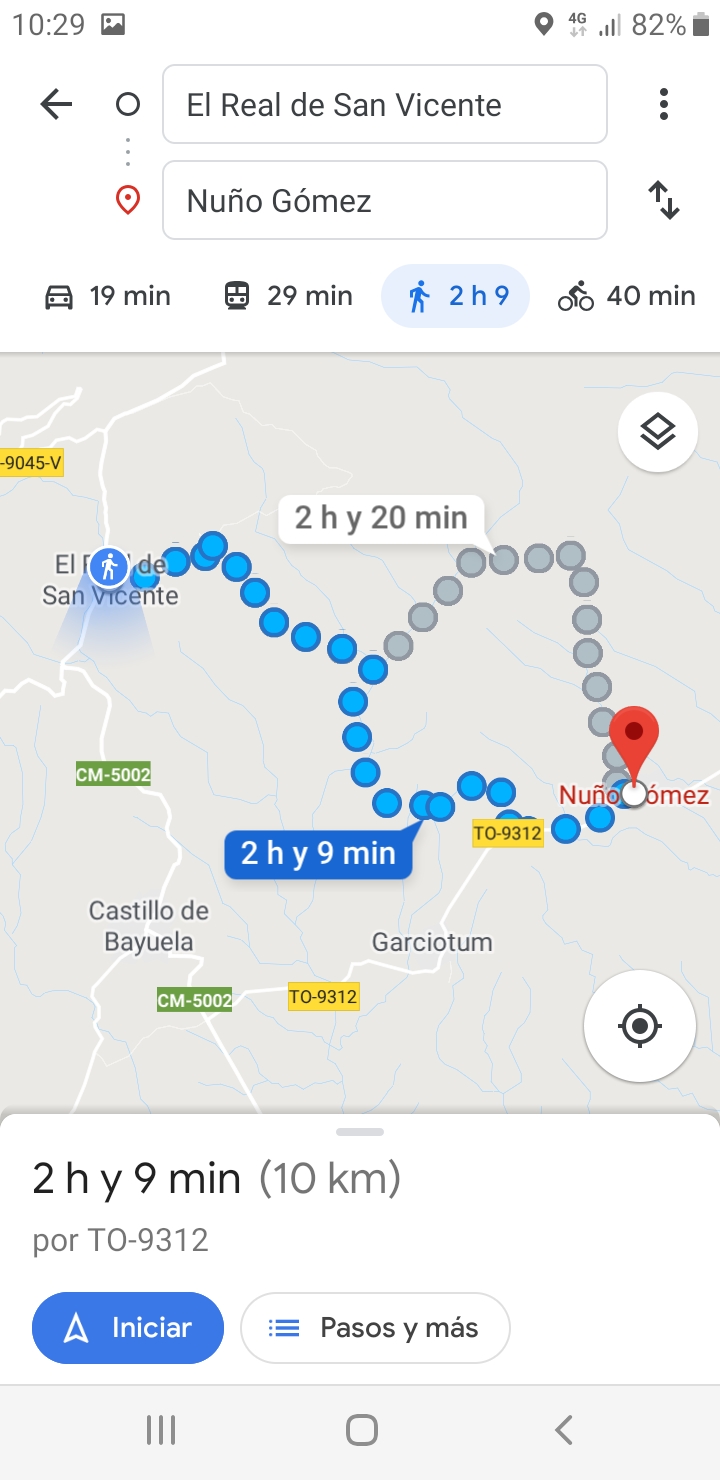
Task: Tap the 2 h y 9 min route label
Action: (x=318, y=854)
